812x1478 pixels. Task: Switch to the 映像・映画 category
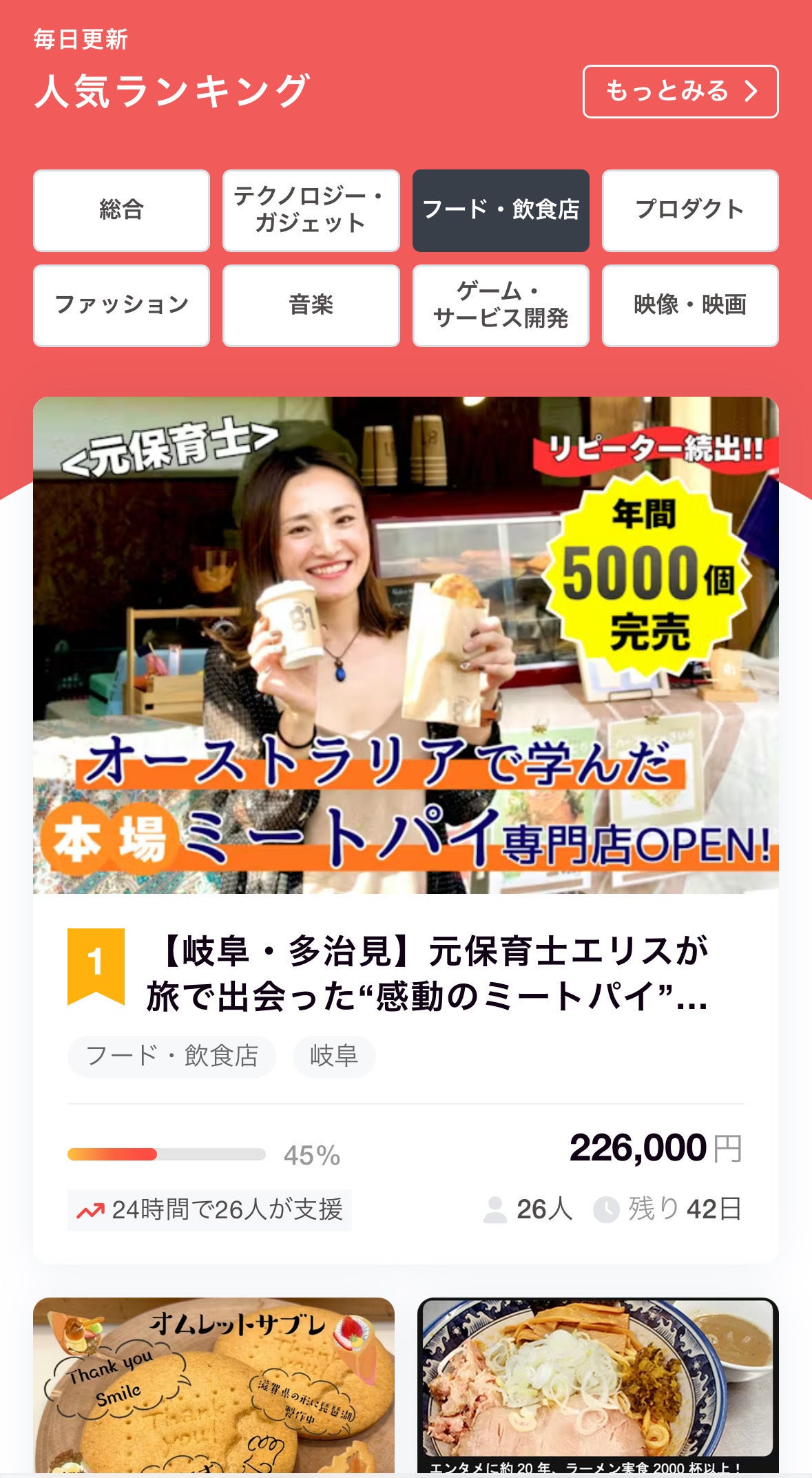pyautogui.click(x=690, y=305)
